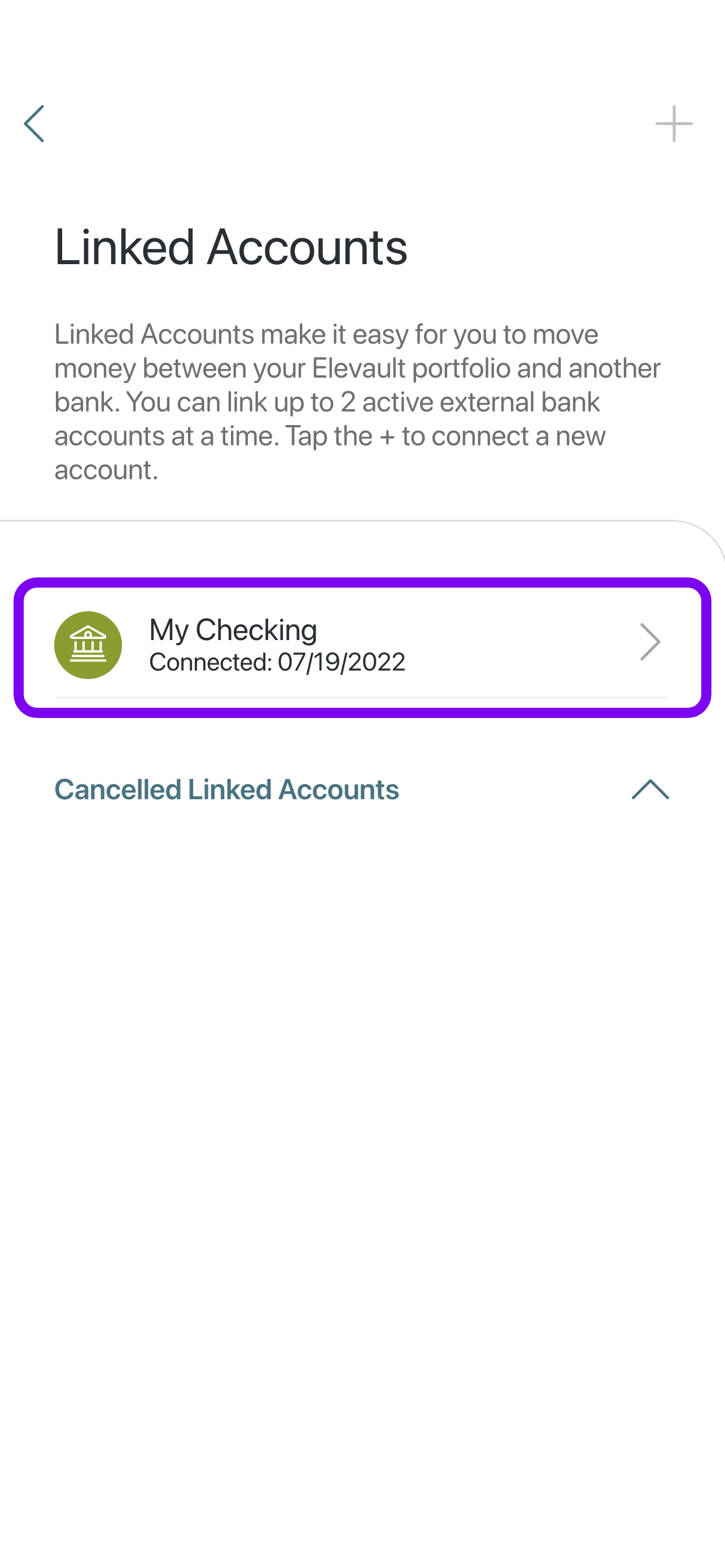Tap the plus icon to link an account
This screenshot has height=1568, width=725.
[673, 124]
